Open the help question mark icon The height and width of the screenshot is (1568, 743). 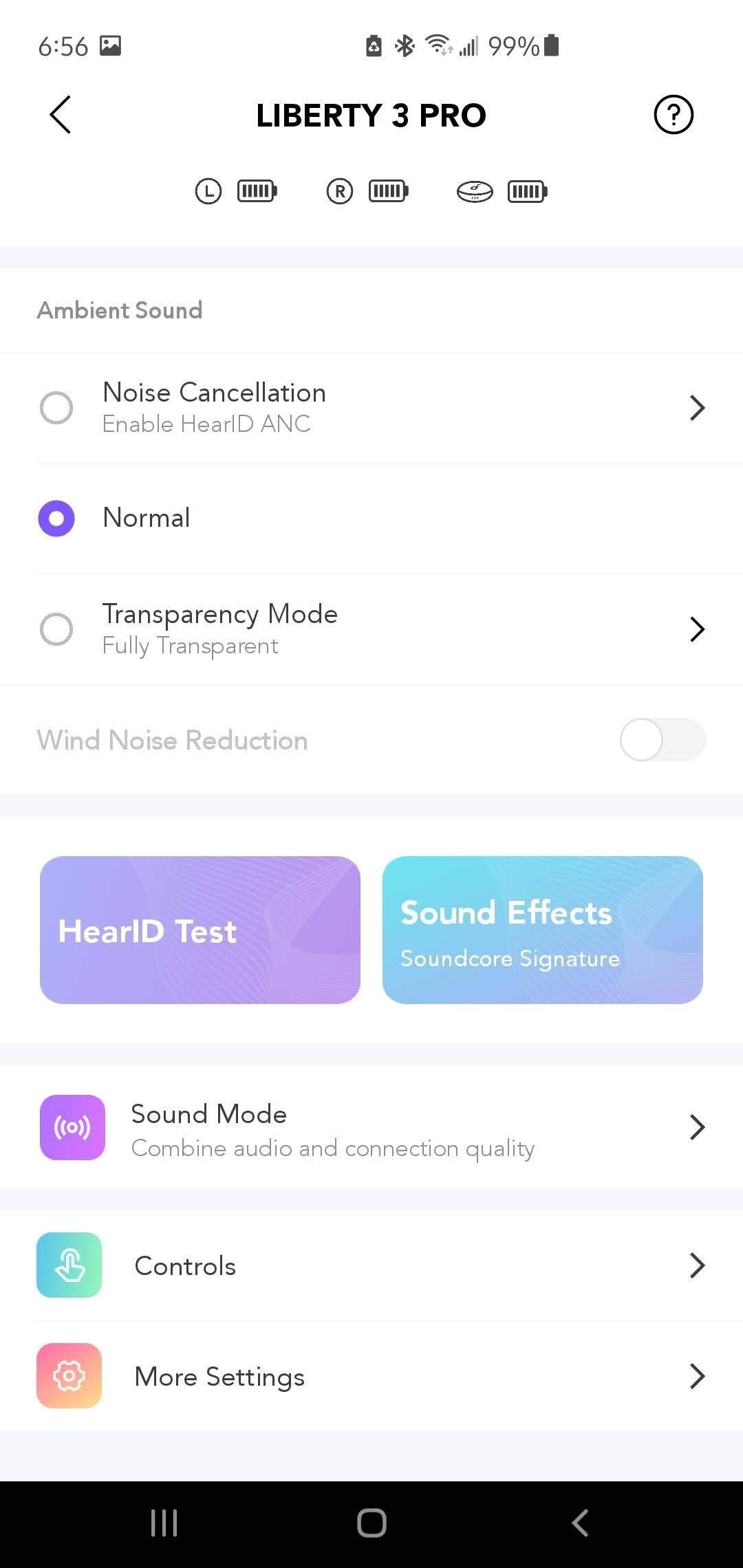point(673,115)
